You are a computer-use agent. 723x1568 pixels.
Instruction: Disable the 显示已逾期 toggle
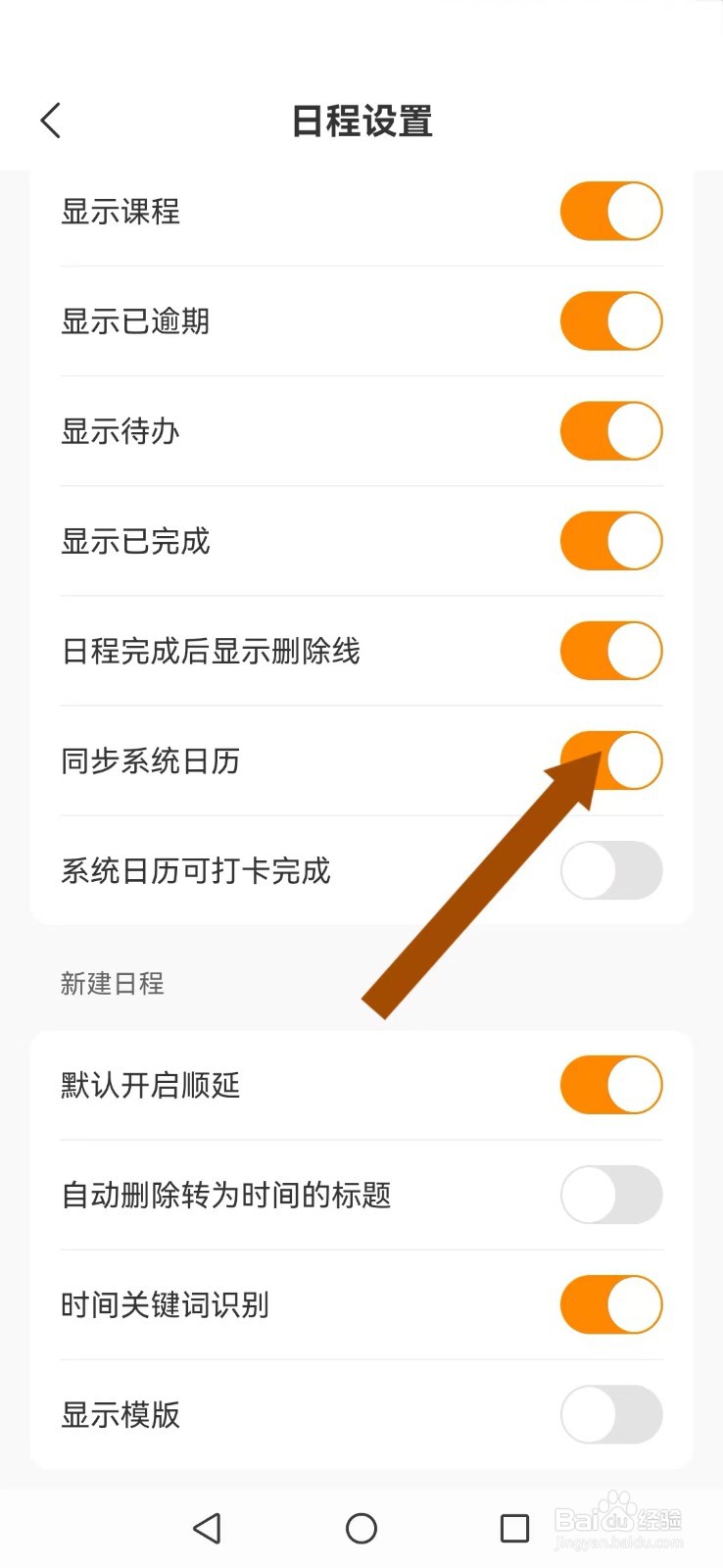(x=611, y=320)
